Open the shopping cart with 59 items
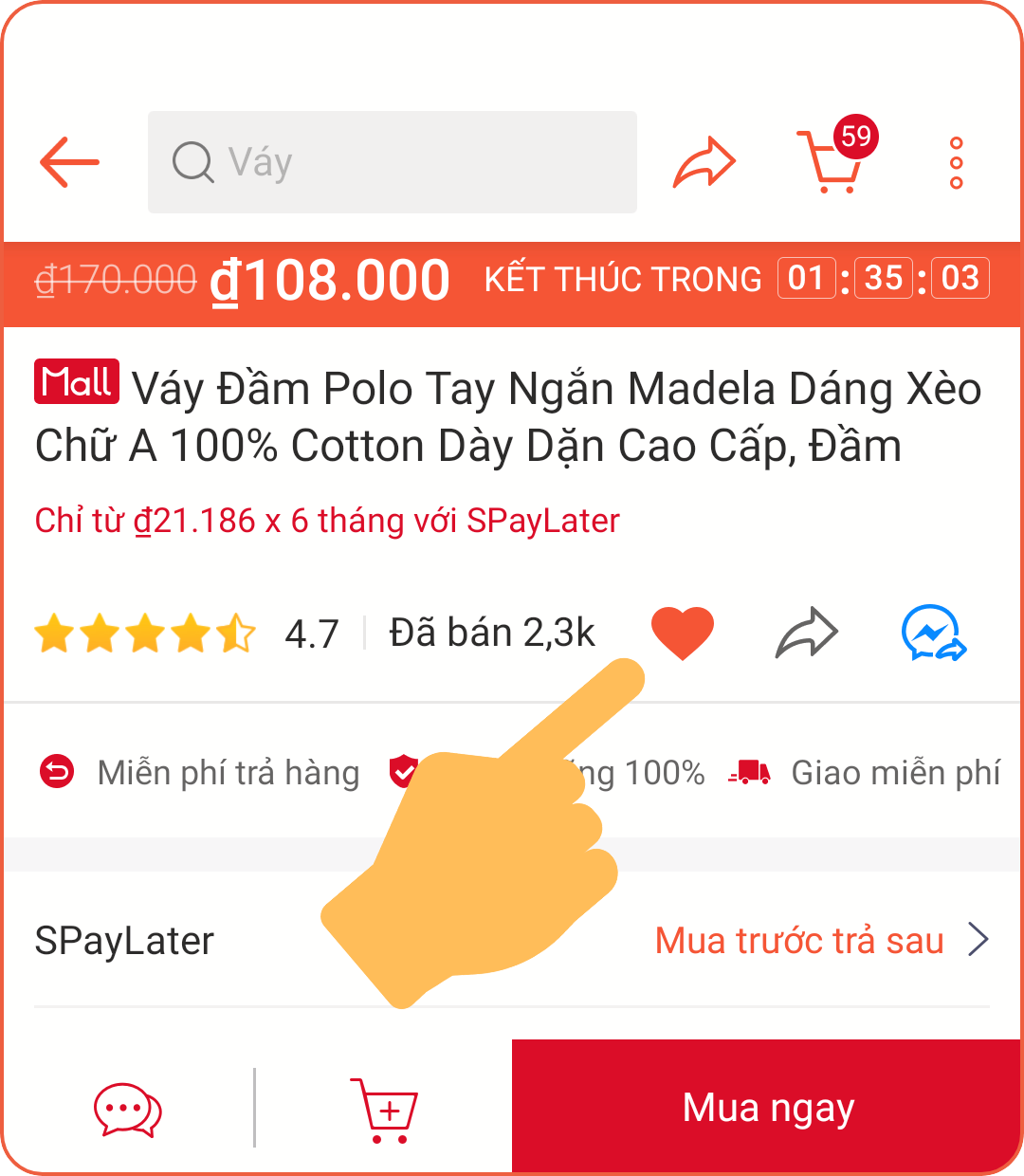This screenshot has height=1176, width=1024. [831, 162]
